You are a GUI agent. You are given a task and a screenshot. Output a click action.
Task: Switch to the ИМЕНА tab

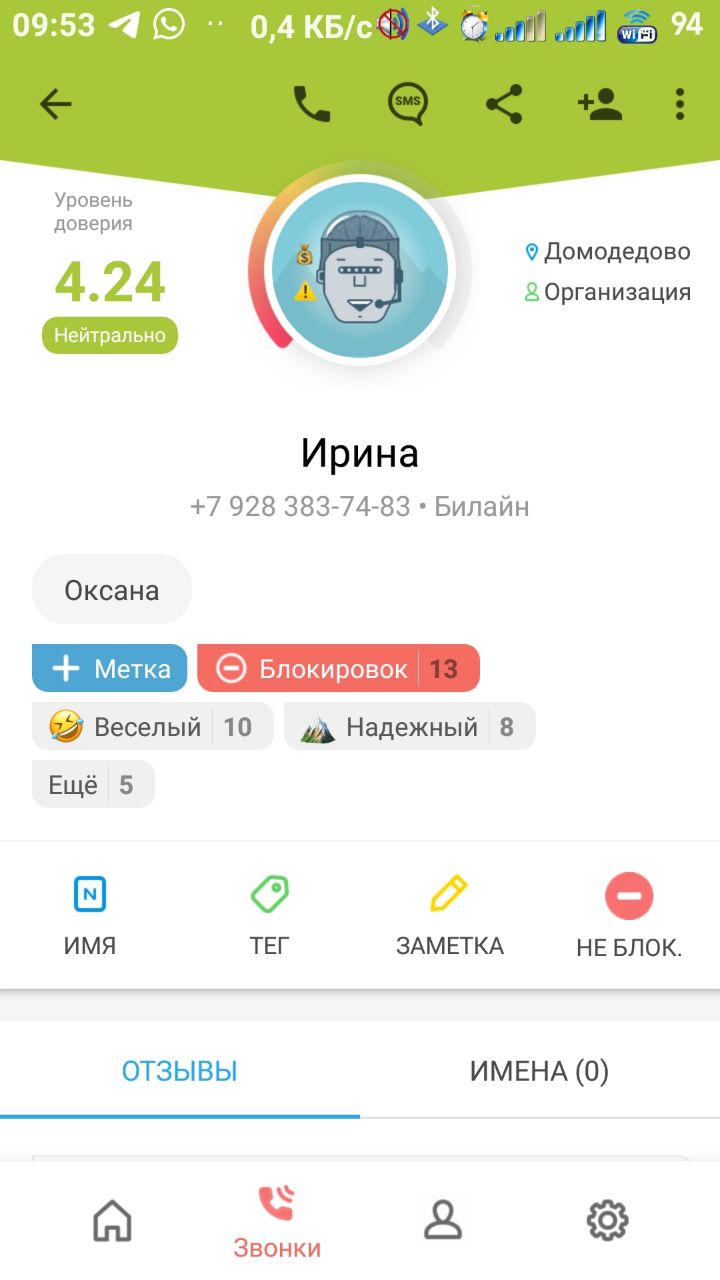click(540, 1072)
